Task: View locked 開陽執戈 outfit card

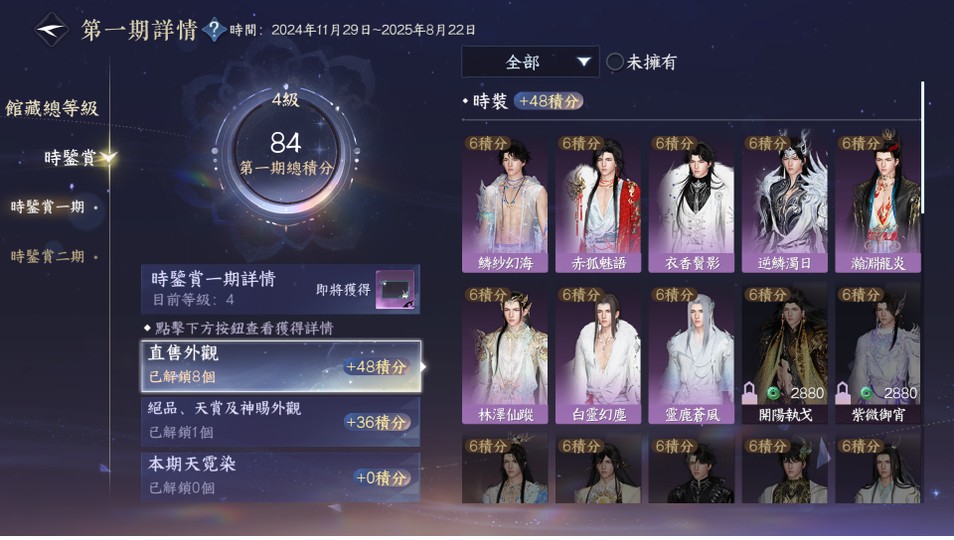Action: tap(785, 355)
